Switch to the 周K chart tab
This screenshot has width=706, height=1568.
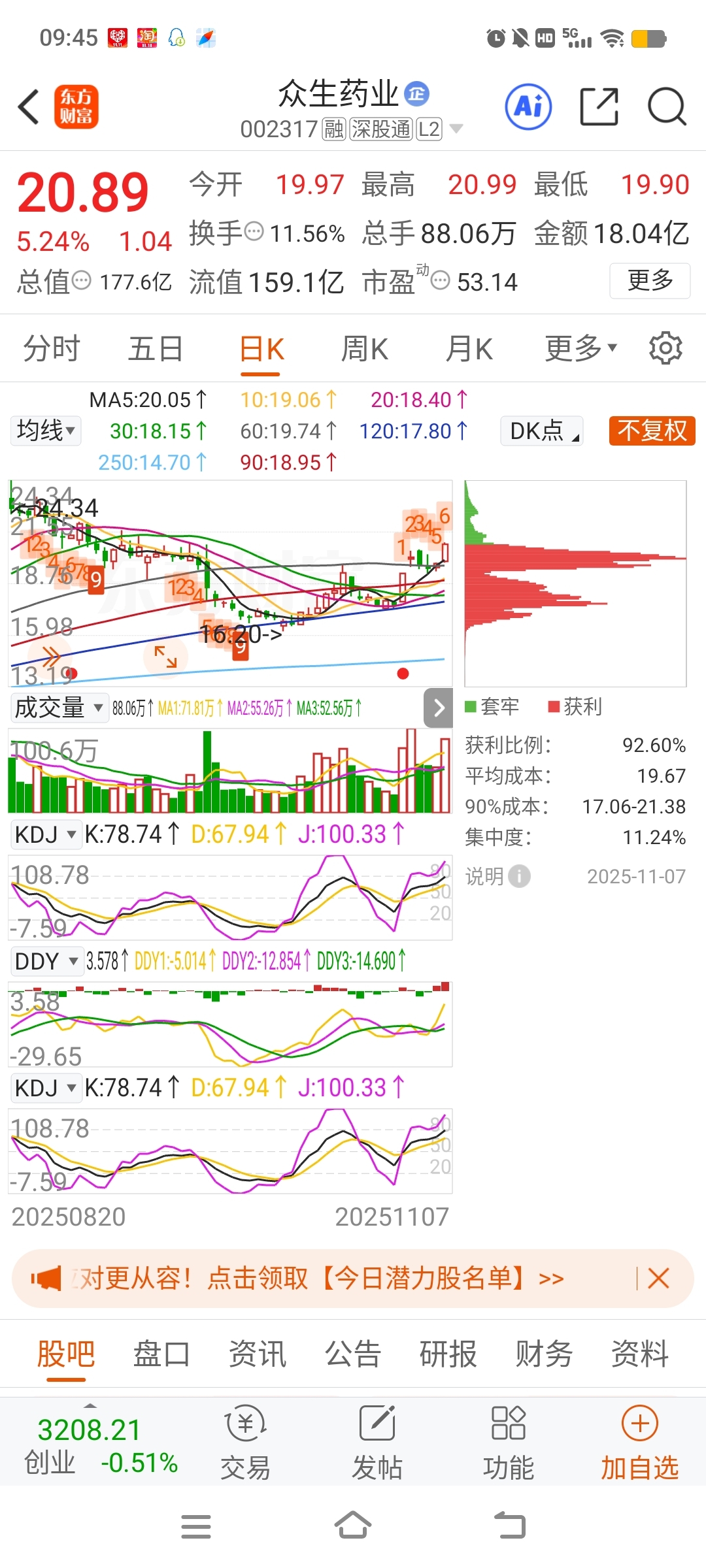pos(365,349)
